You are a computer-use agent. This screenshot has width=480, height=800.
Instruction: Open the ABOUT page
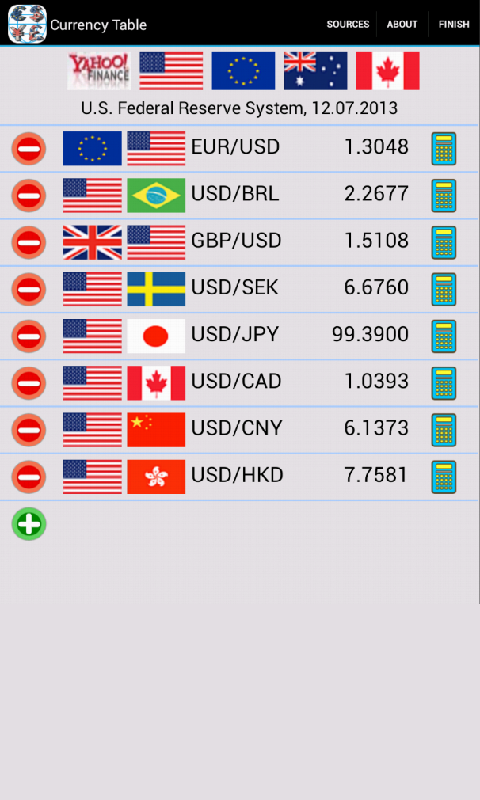[x=402, y=24]
